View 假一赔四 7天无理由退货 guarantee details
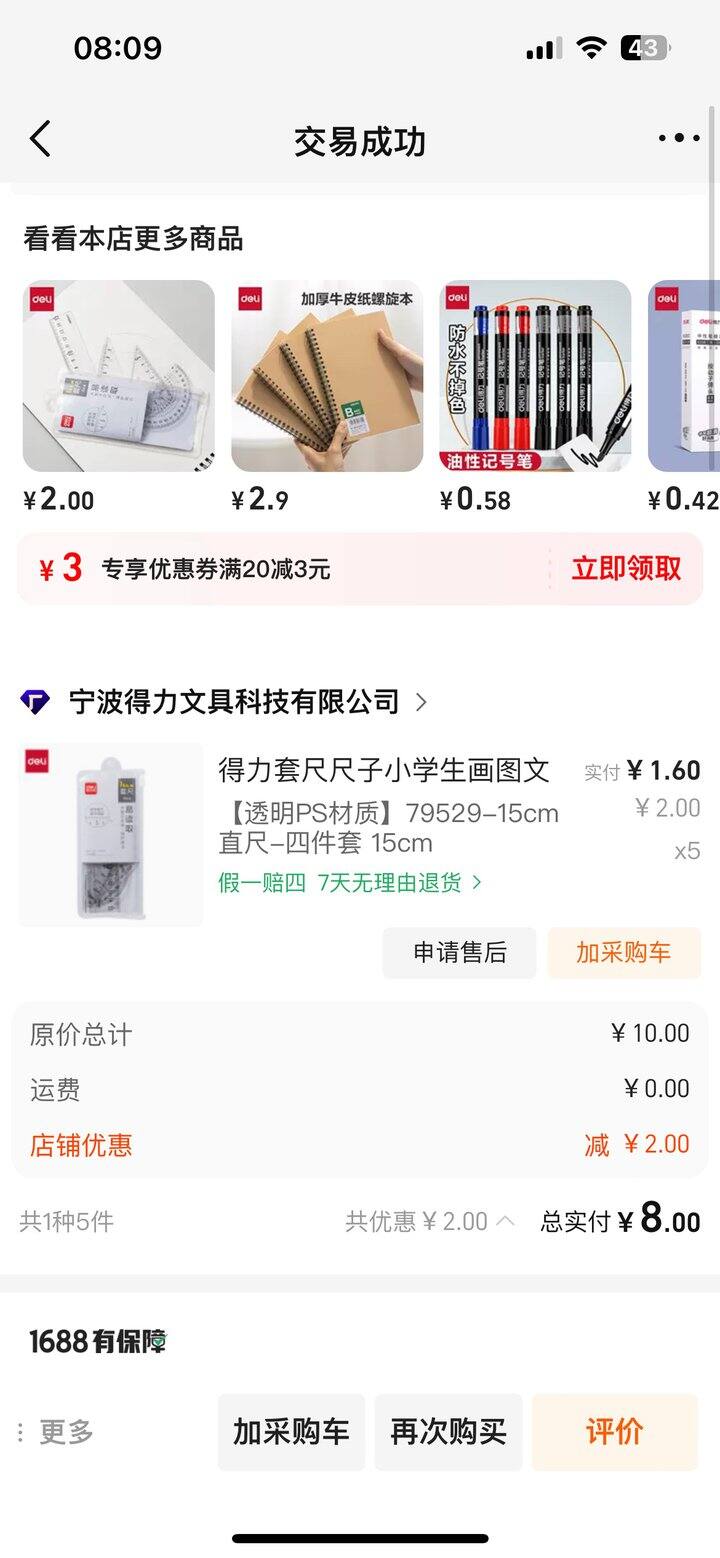The width and height of the screenshot is (720, 1558). [350, 882]
